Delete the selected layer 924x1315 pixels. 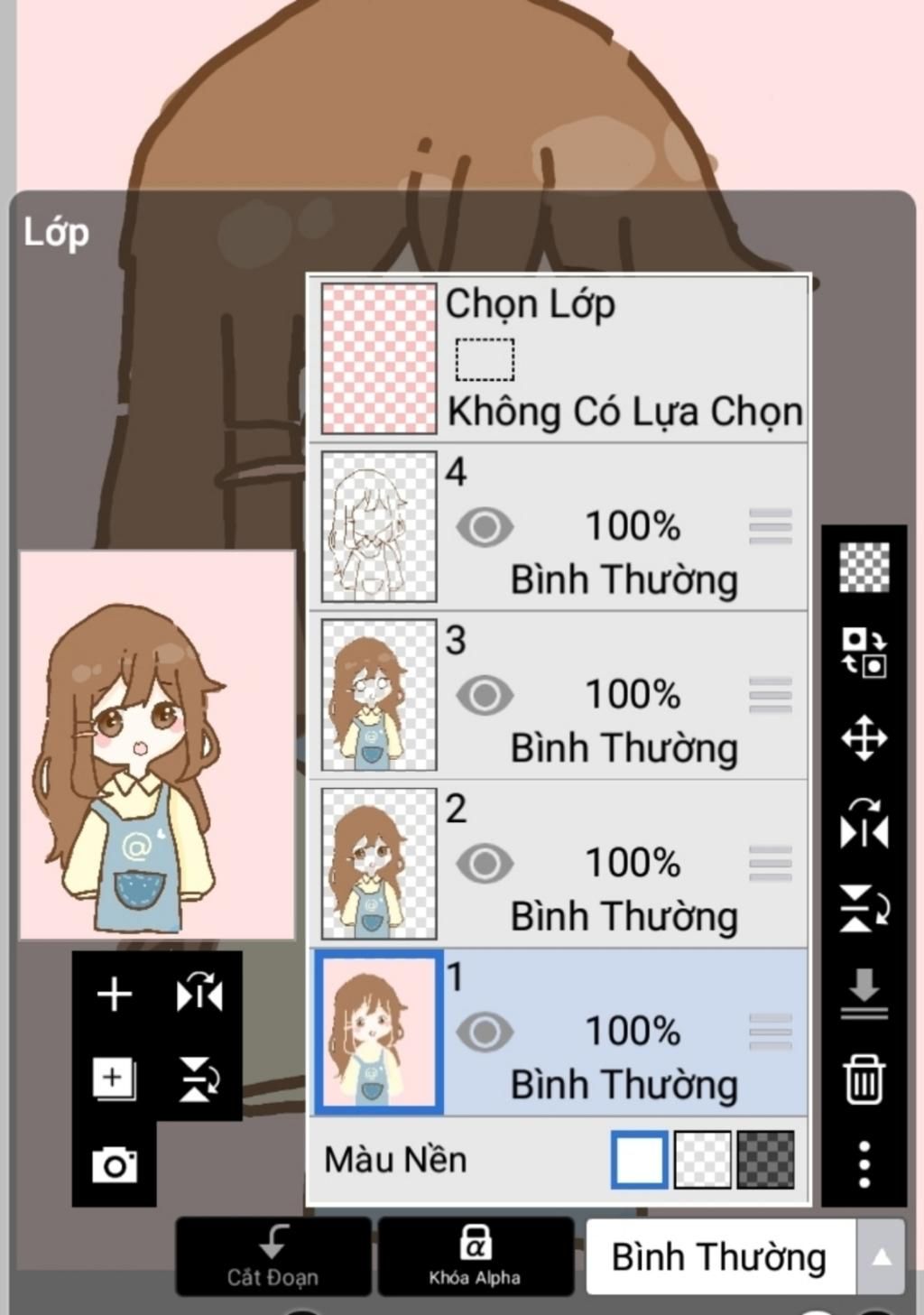point(864,1079)
